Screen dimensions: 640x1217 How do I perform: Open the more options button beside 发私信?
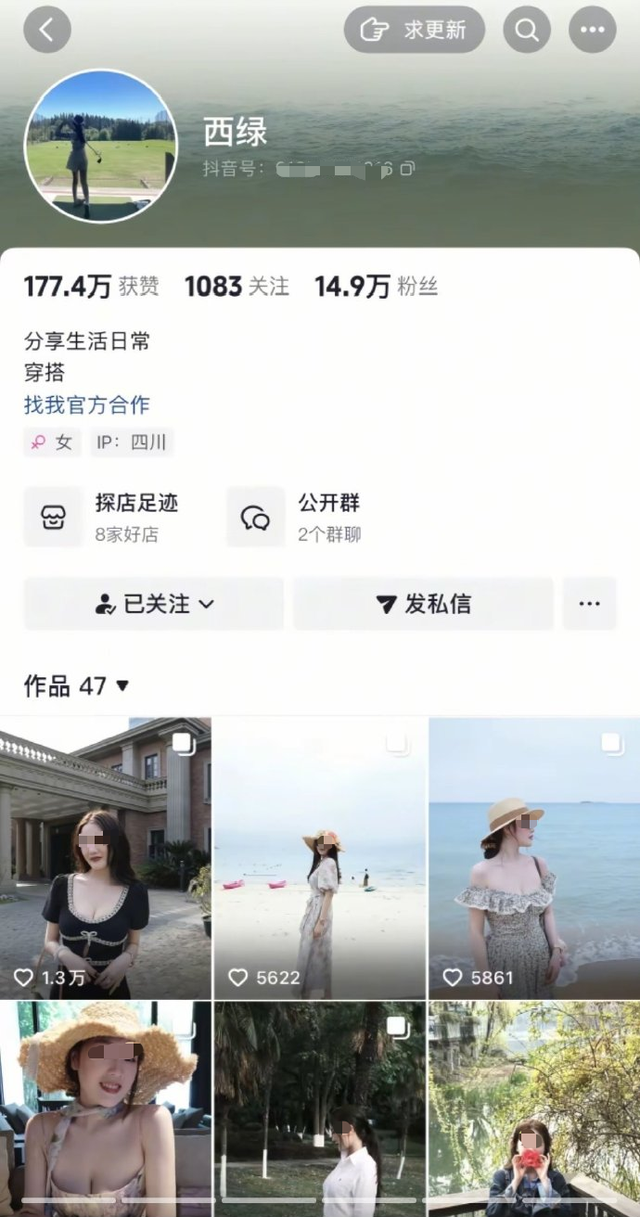[x=590, y=604]
